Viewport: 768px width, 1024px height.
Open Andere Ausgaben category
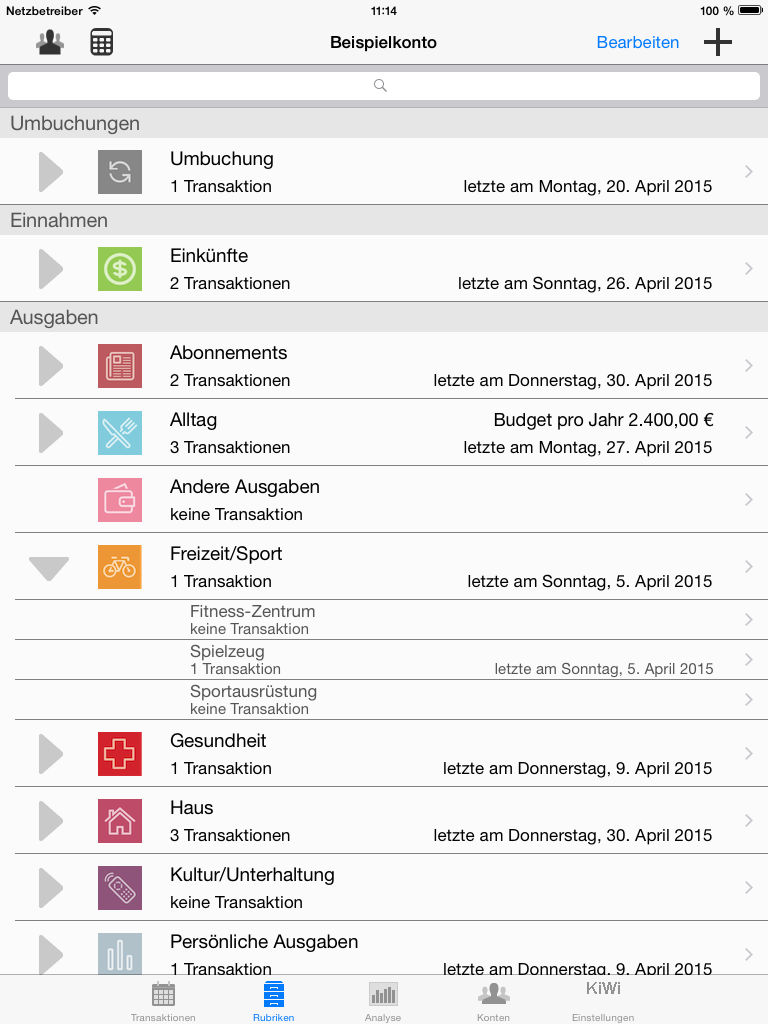coord(400,500)
